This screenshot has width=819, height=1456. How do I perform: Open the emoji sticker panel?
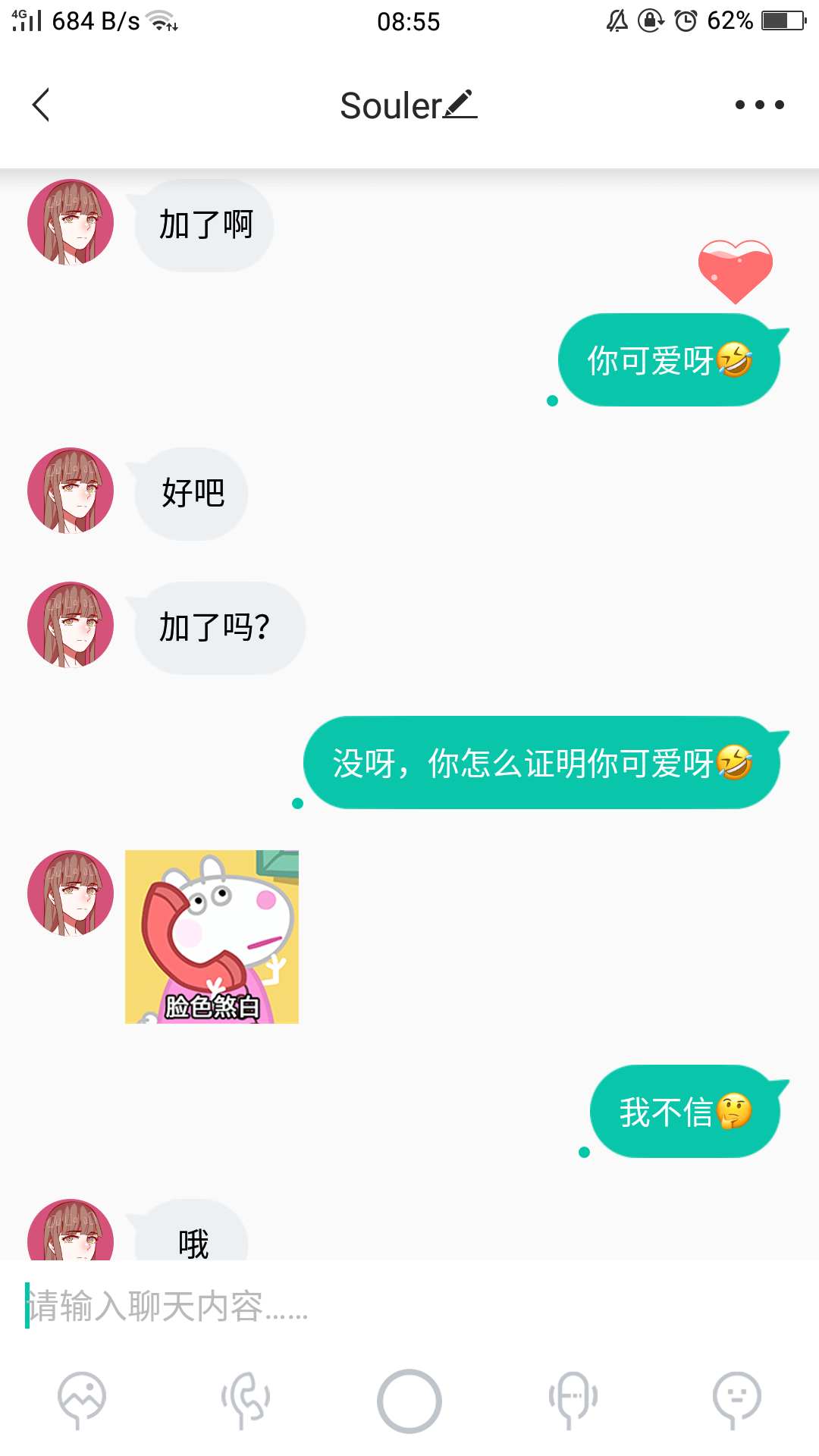point(736,1399)
